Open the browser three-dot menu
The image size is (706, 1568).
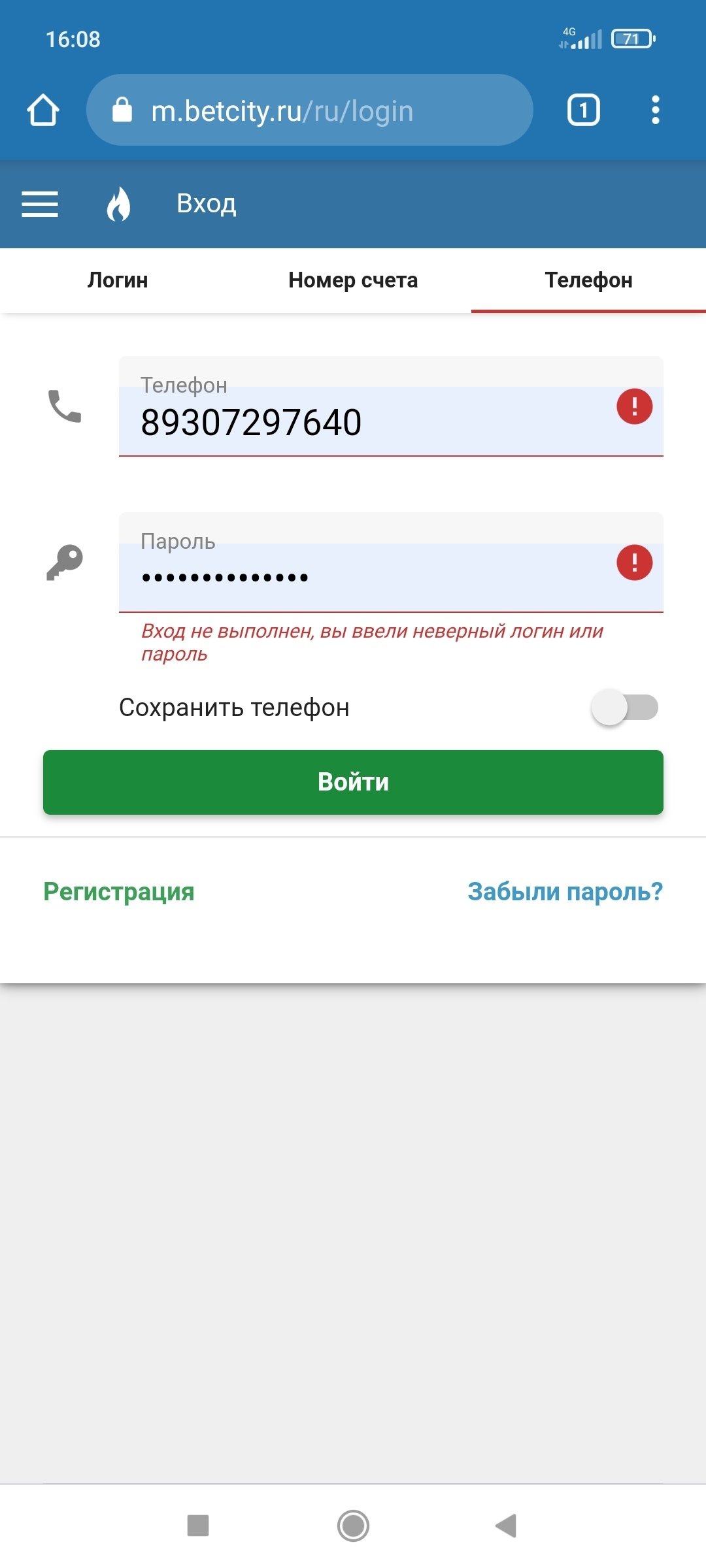pos(655,110)
